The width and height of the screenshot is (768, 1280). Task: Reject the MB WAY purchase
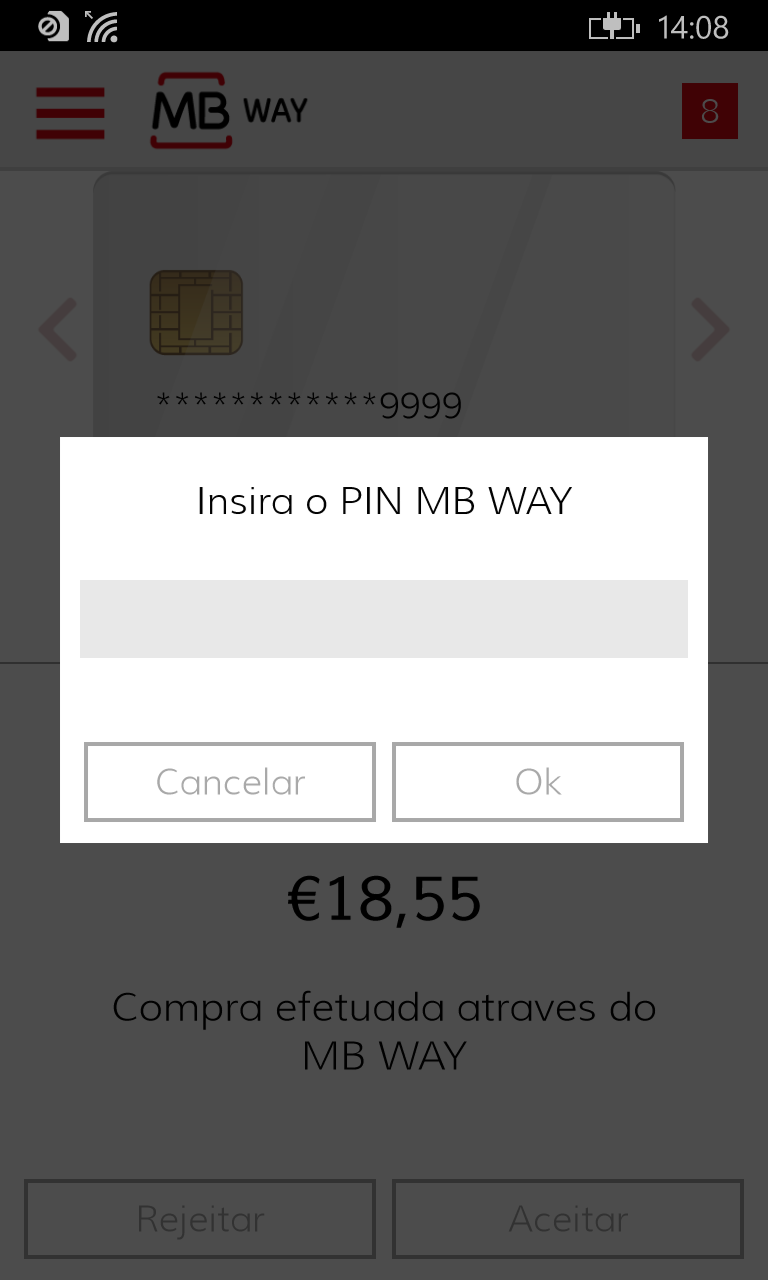(199, 1218)
